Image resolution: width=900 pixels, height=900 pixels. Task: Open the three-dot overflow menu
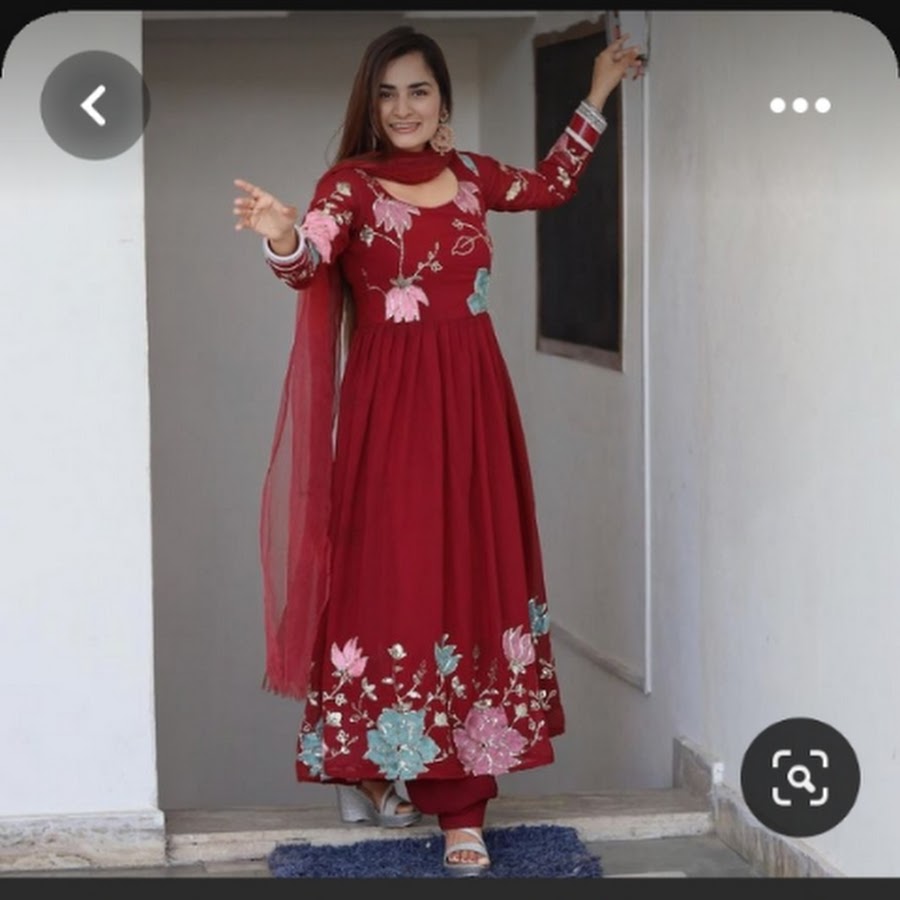click(800, 105)
